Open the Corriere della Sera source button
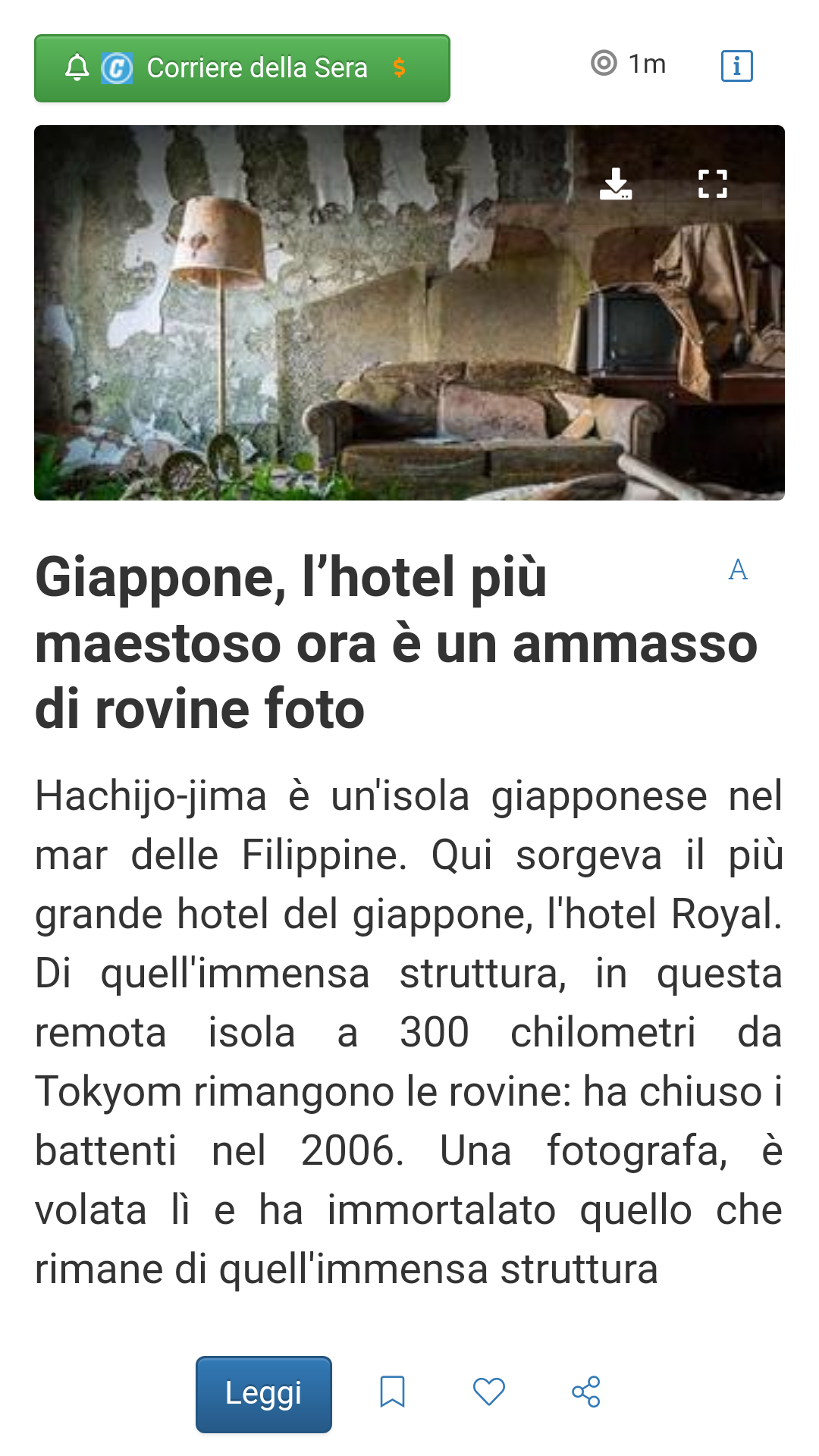 (242, 68)
